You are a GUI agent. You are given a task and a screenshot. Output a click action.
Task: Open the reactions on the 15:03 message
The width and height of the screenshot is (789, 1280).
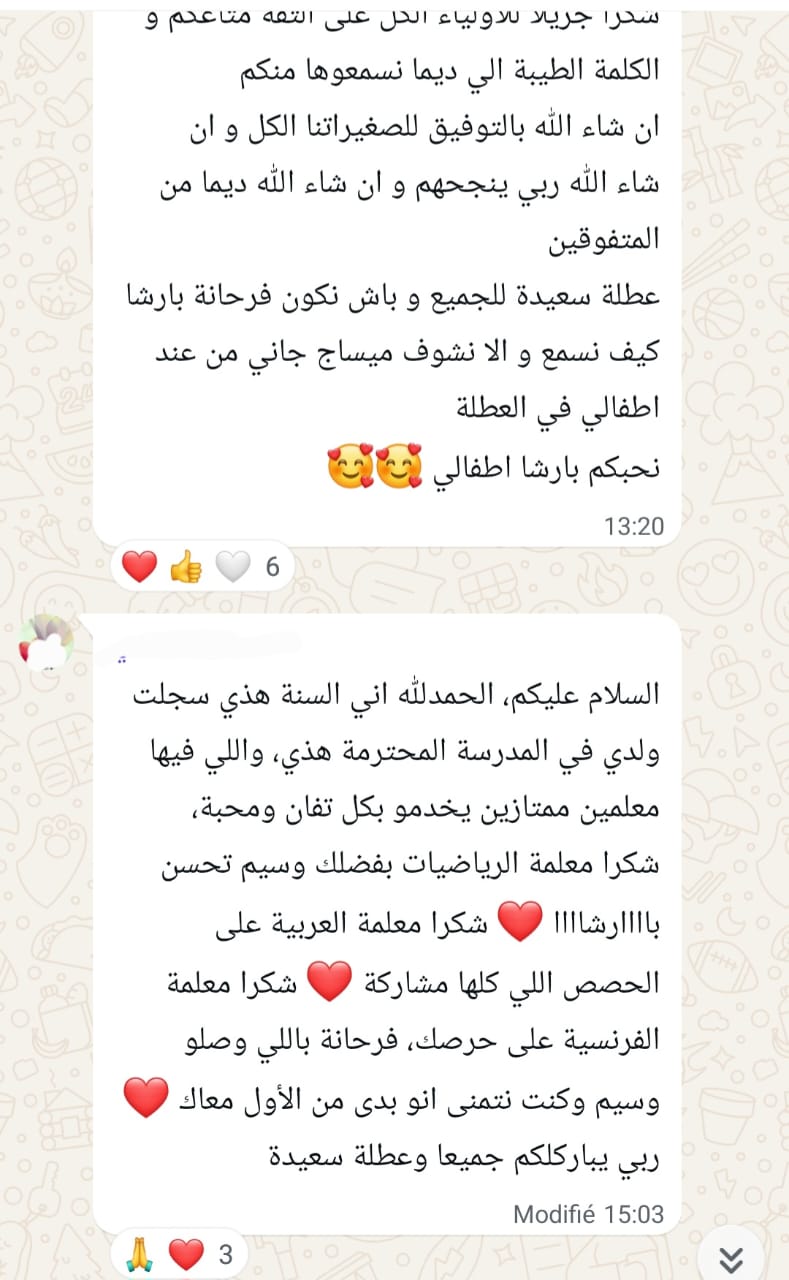click(x=178, y=1253)
